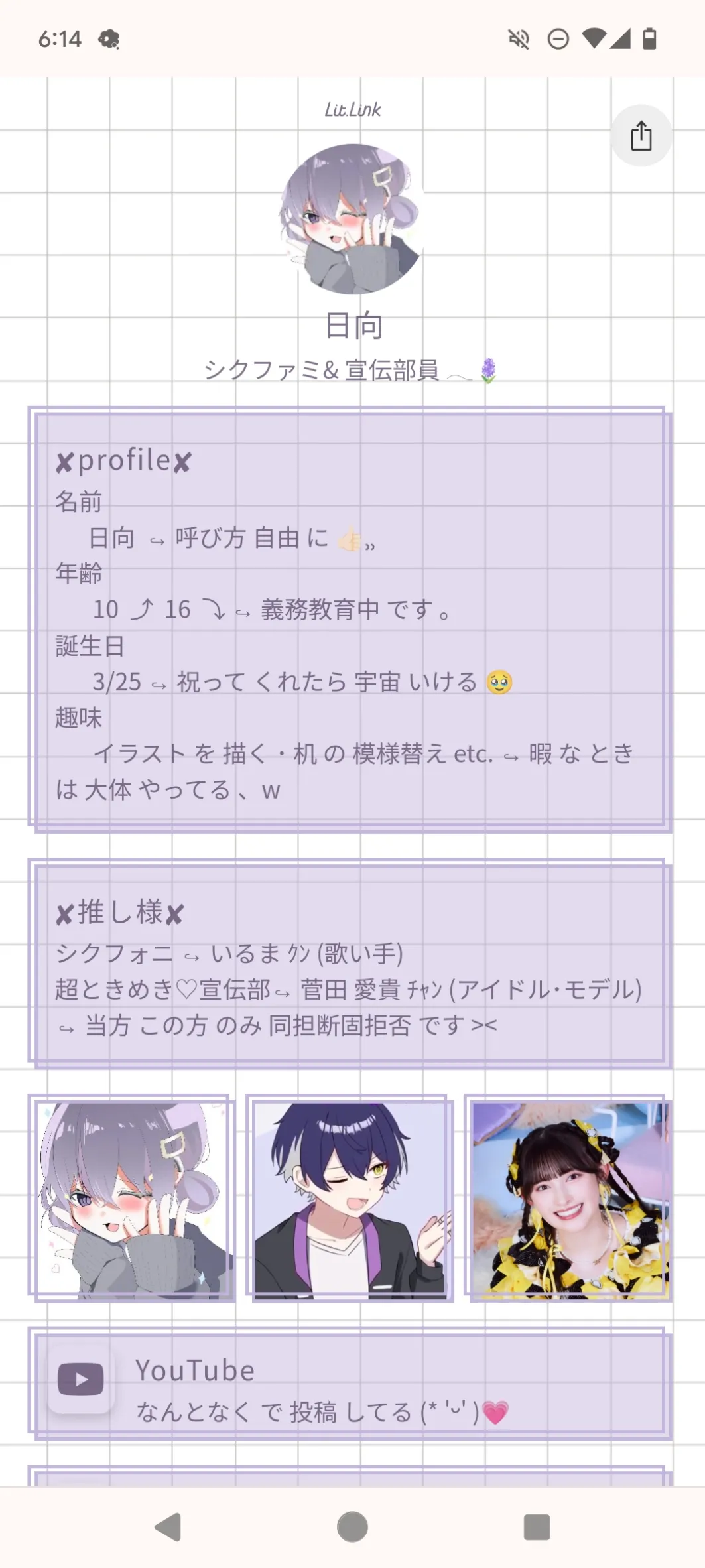Image resolution: width=705 pixels, height=1568 pixels.
Task: Go back using the system back button
Action: coord(168,1527)
